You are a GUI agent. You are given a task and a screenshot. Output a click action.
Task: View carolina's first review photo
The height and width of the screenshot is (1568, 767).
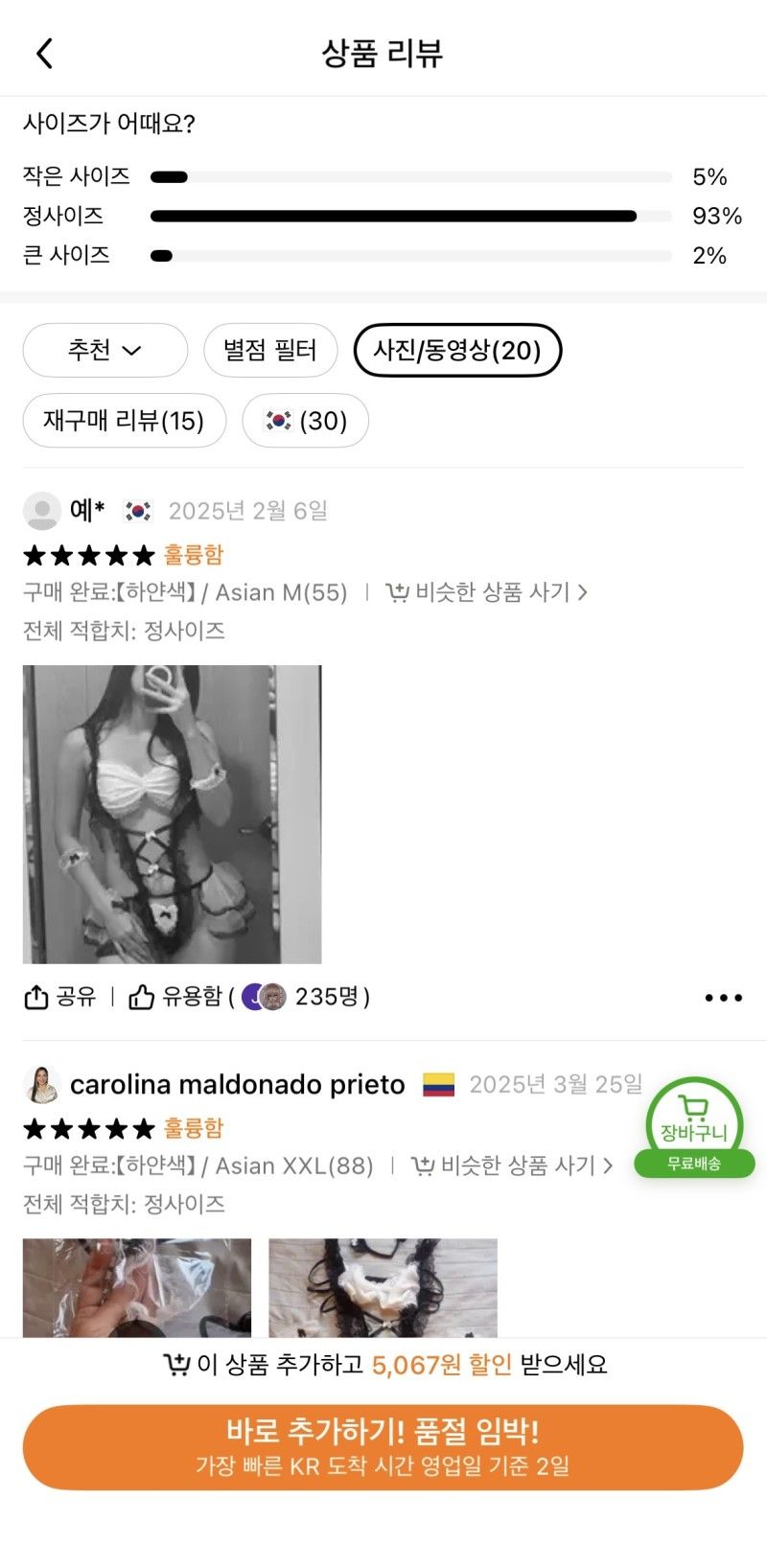point(137,1287)
